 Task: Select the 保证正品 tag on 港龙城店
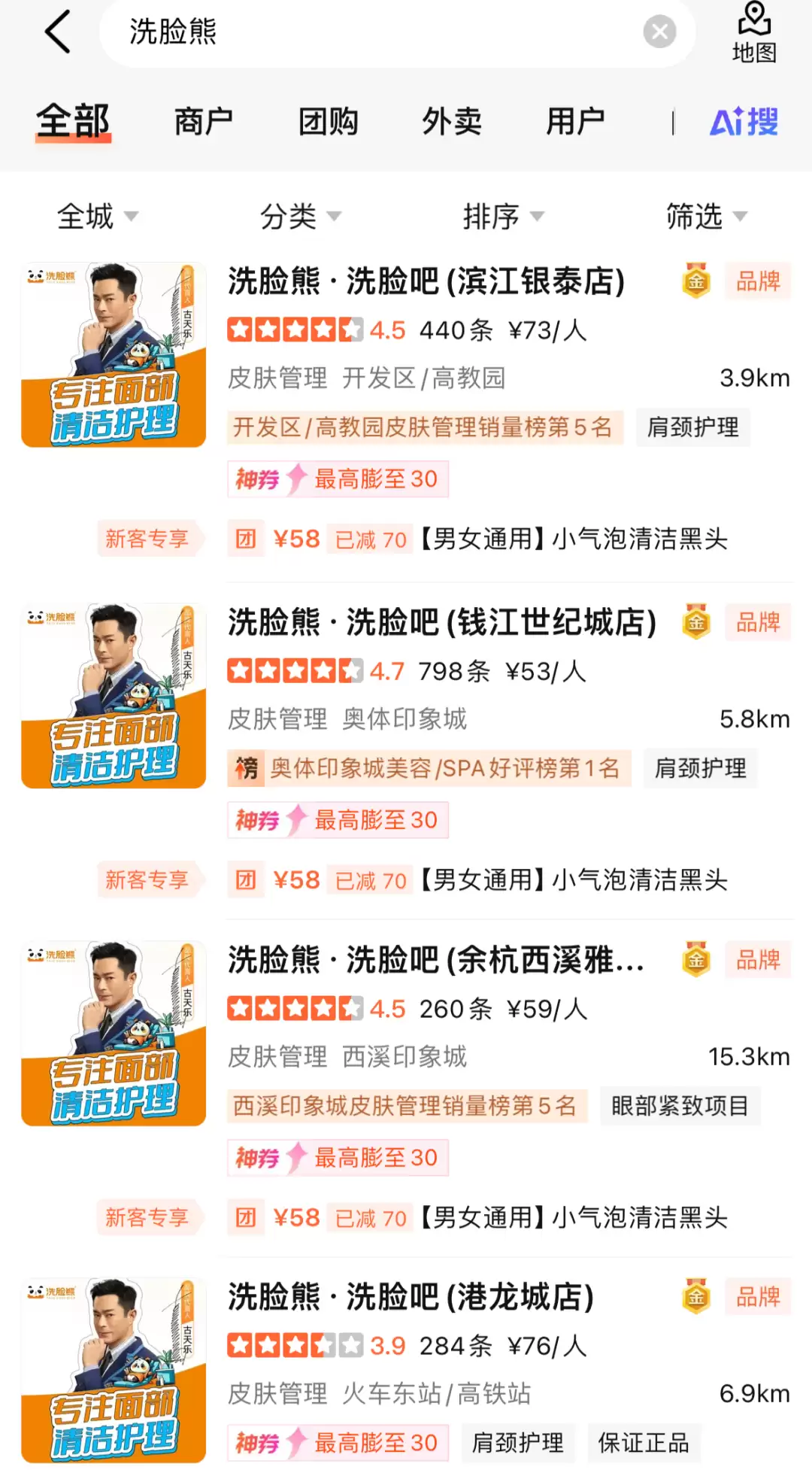[644, 1442]
